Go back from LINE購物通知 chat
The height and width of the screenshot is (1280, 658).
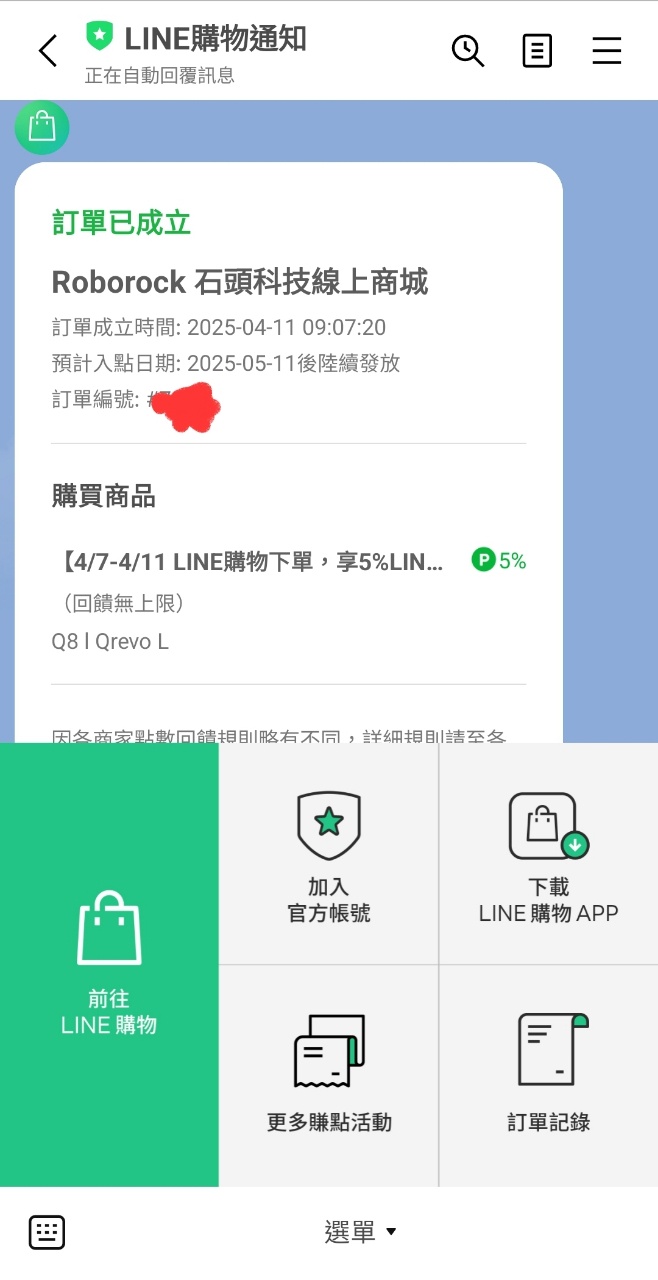click(x=47, y=50)
